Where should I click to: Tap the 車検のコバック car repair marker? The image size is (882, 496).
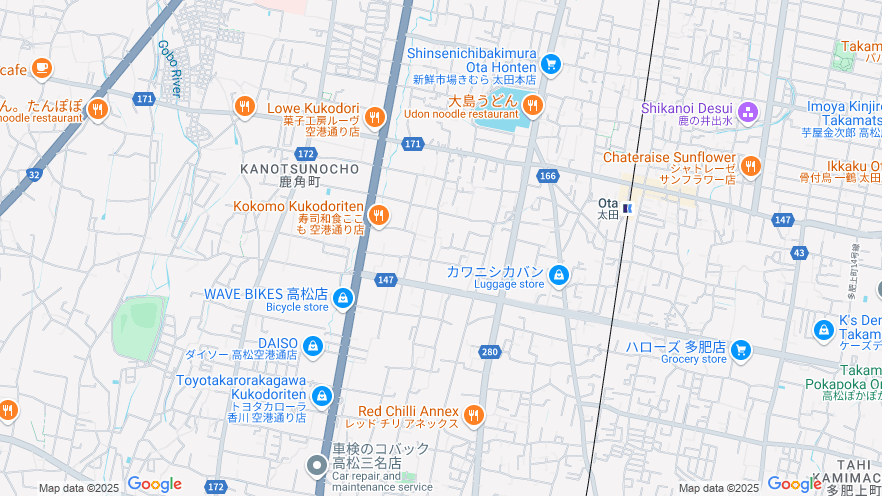(317, 465)
